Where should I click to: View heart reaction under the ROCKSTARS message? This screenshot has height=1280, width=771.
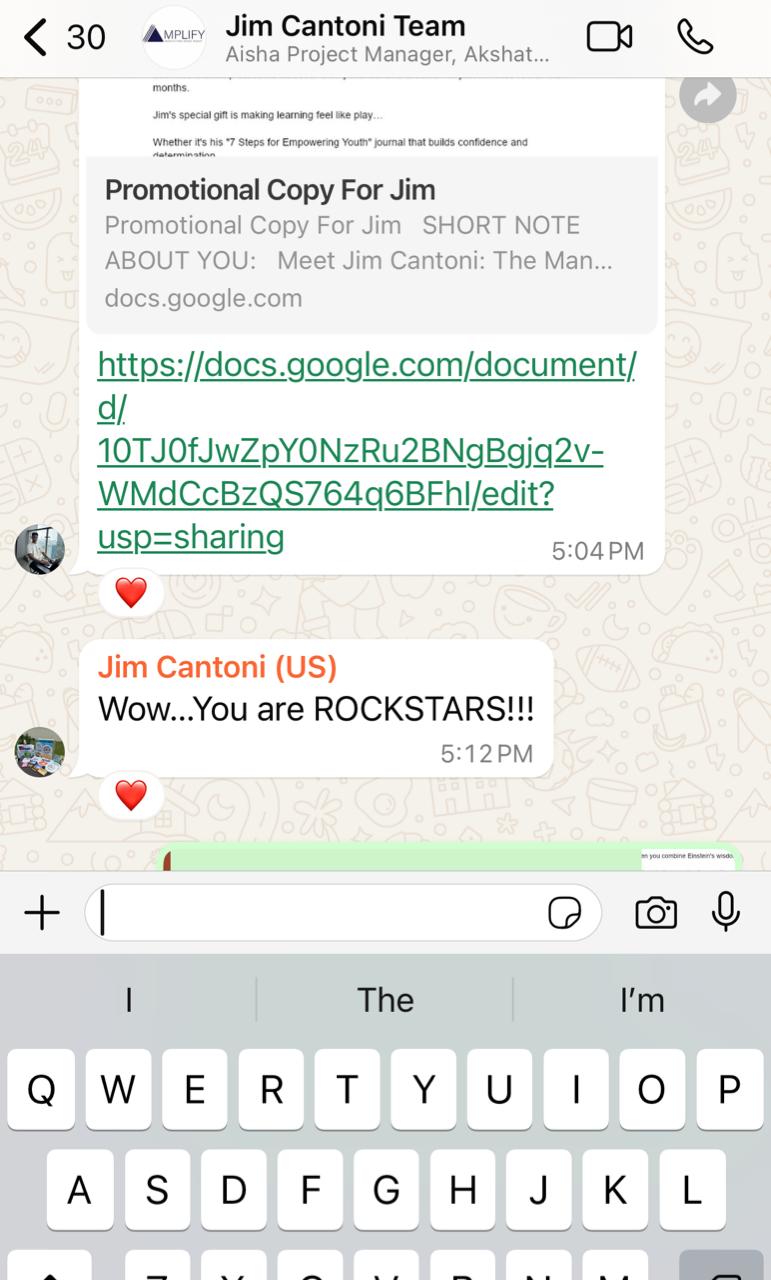[131, 796]
